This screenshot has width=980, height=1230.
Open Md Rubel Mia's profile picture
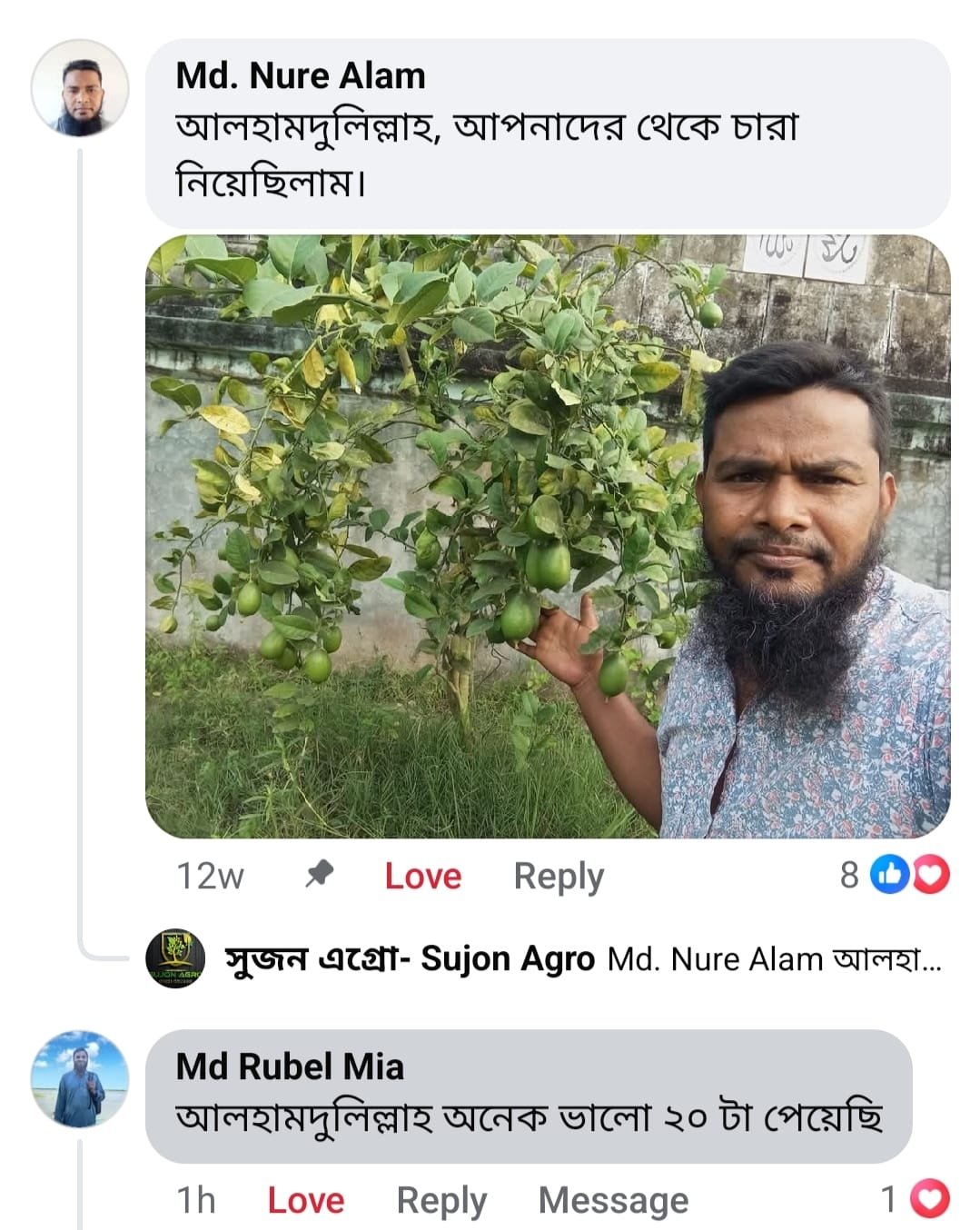click(80, 1078)
